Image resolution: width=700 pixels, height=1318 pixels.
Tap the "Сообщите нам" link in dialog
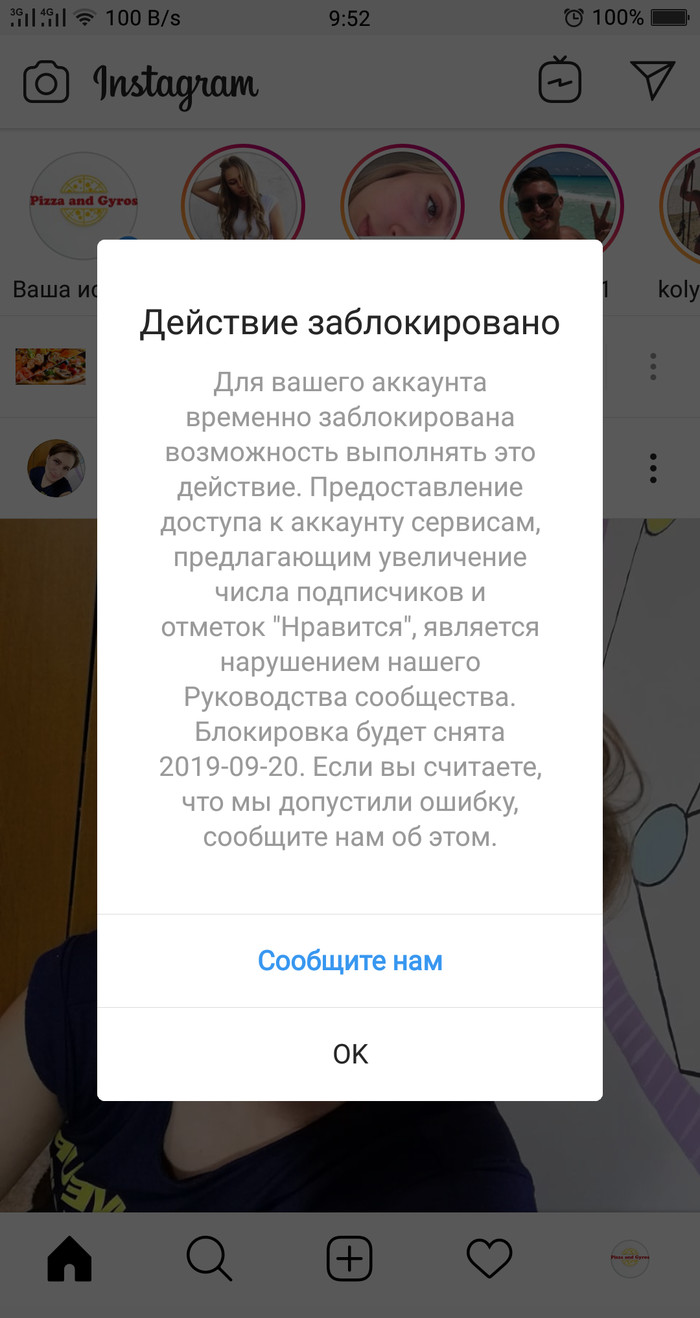tap(350, 961)
